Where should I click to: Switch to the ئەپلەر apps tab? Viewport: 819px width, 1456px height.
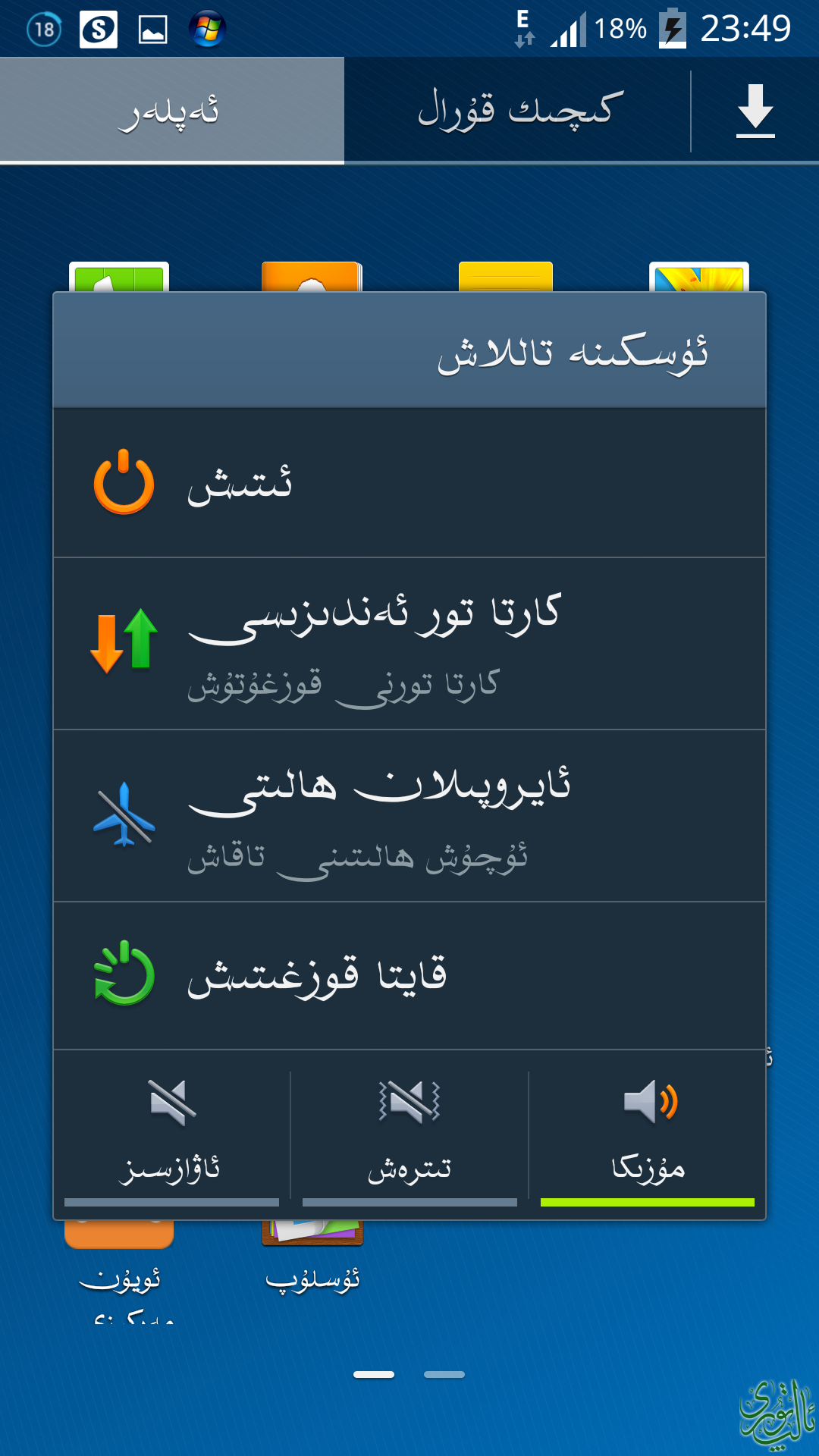(x=172, y=111)
